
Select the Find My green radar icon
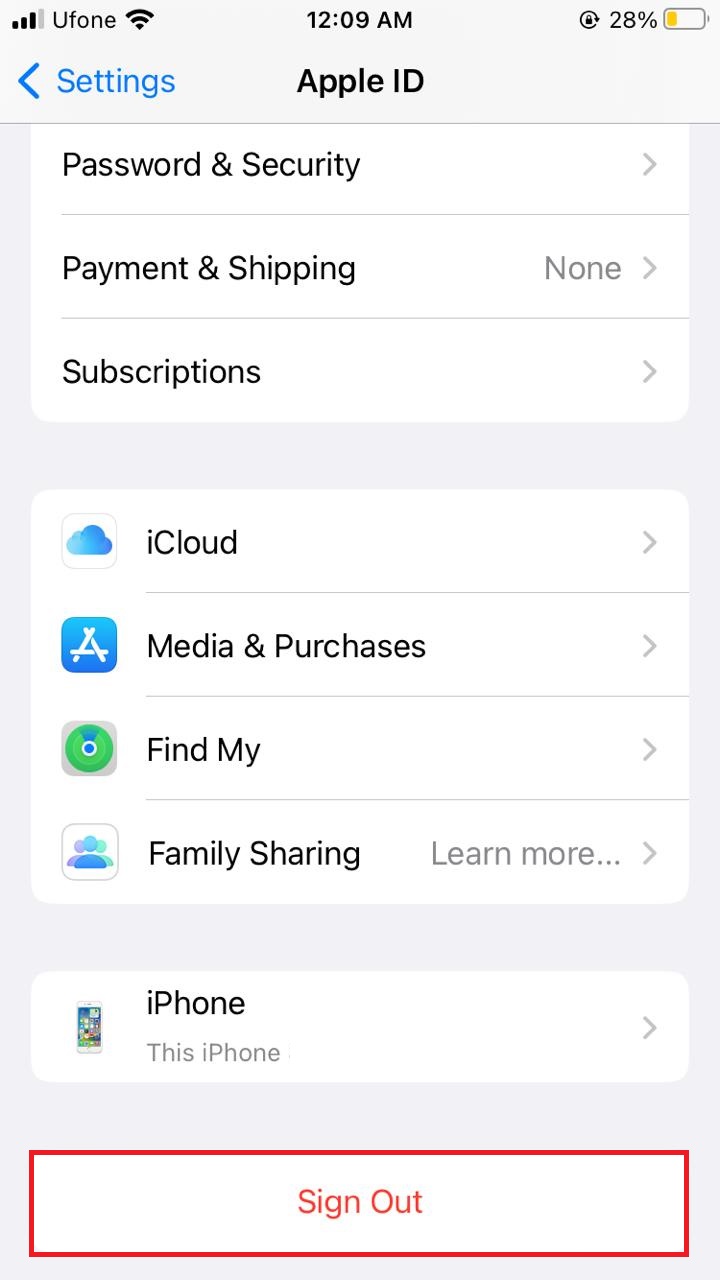(x=89, y=749)
